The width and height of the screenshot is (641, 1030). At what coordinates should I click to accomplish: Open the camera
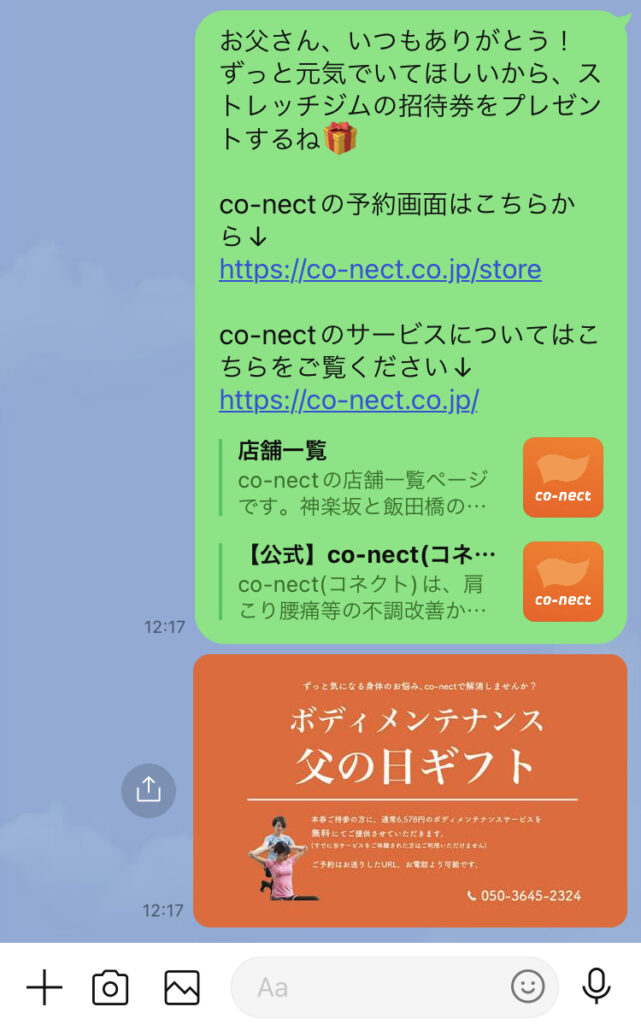(110, 988)
